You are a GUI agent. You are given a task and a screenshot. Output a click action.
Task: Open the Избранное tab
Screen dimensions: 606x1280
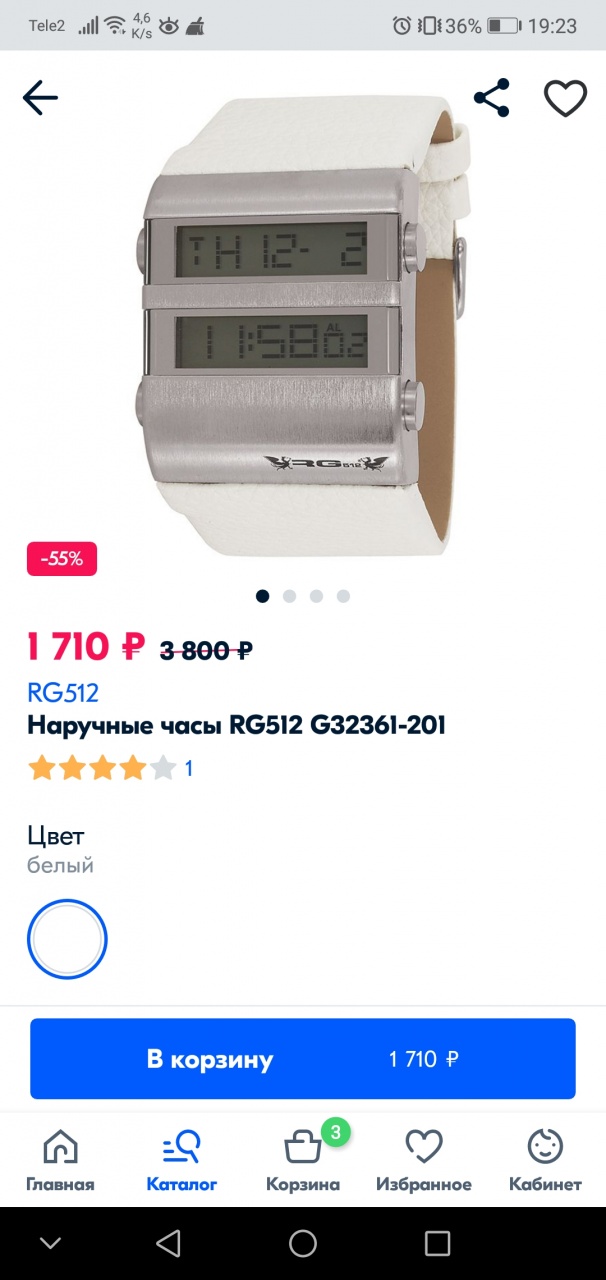[423, 1161]
